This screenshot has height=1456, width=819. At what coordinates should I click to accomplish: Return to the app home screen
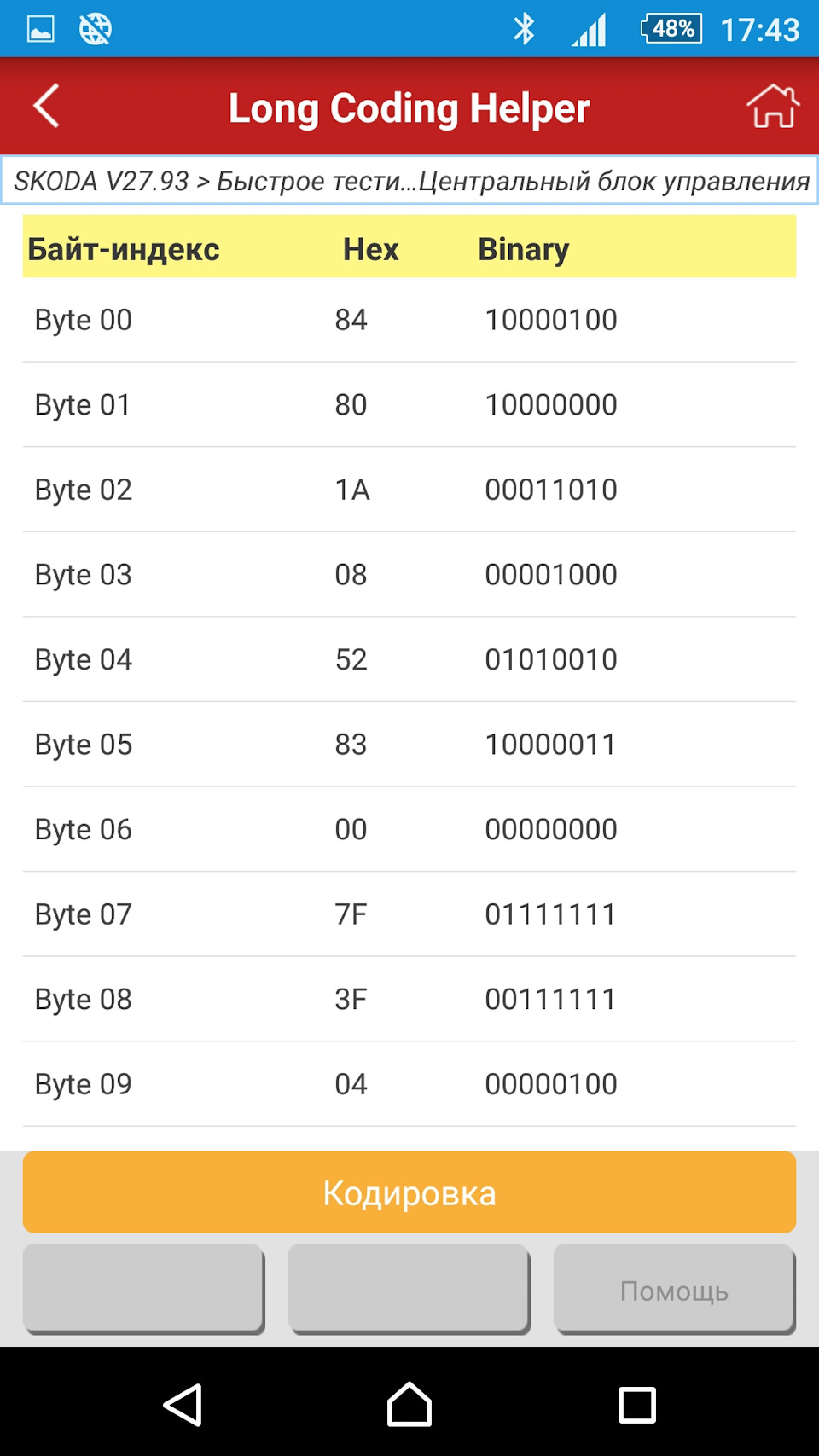772,107
